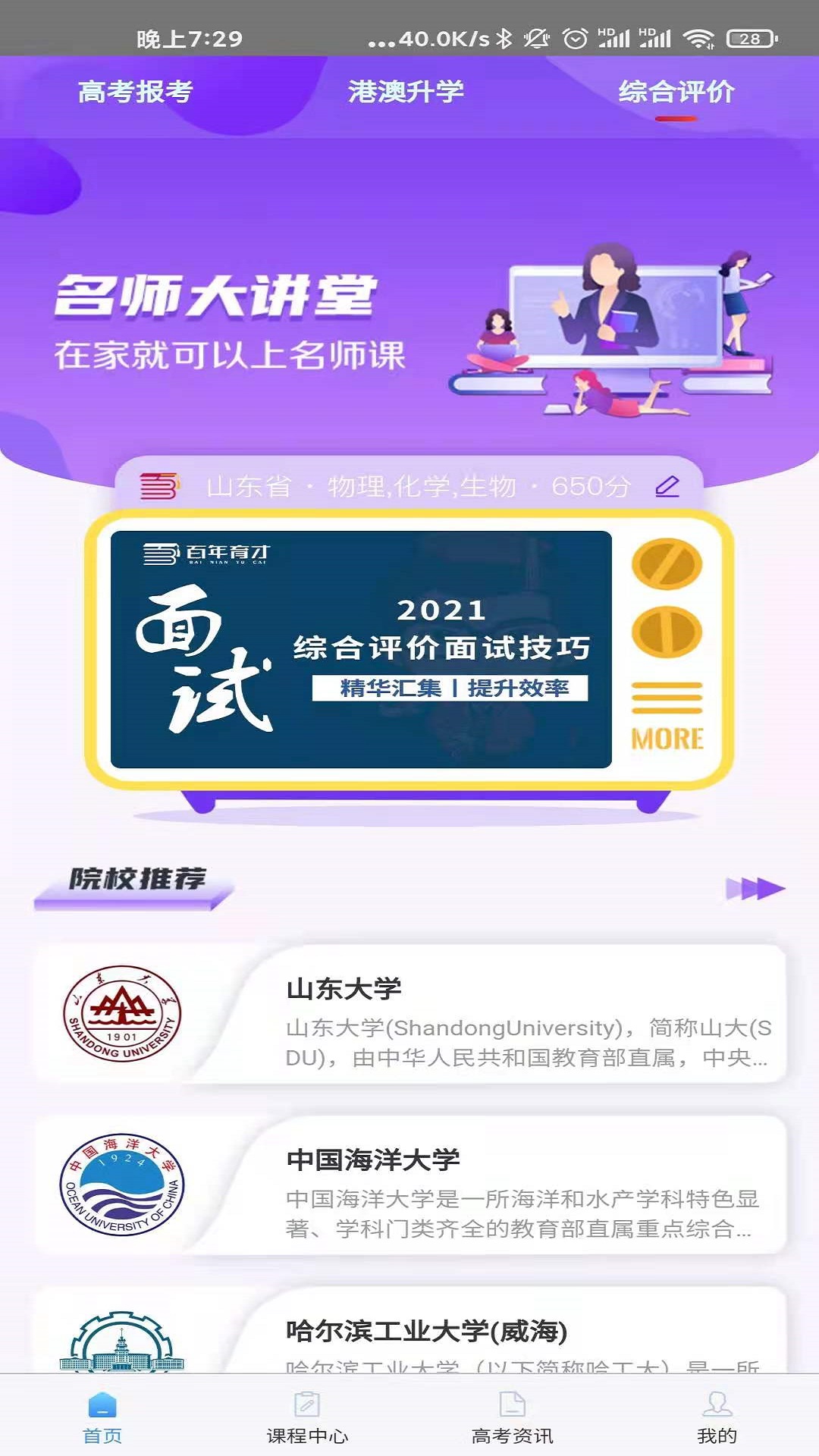Screen dimensions: 819x1456
Task: Select the 综合评价 tab
Action: [676, 92]
